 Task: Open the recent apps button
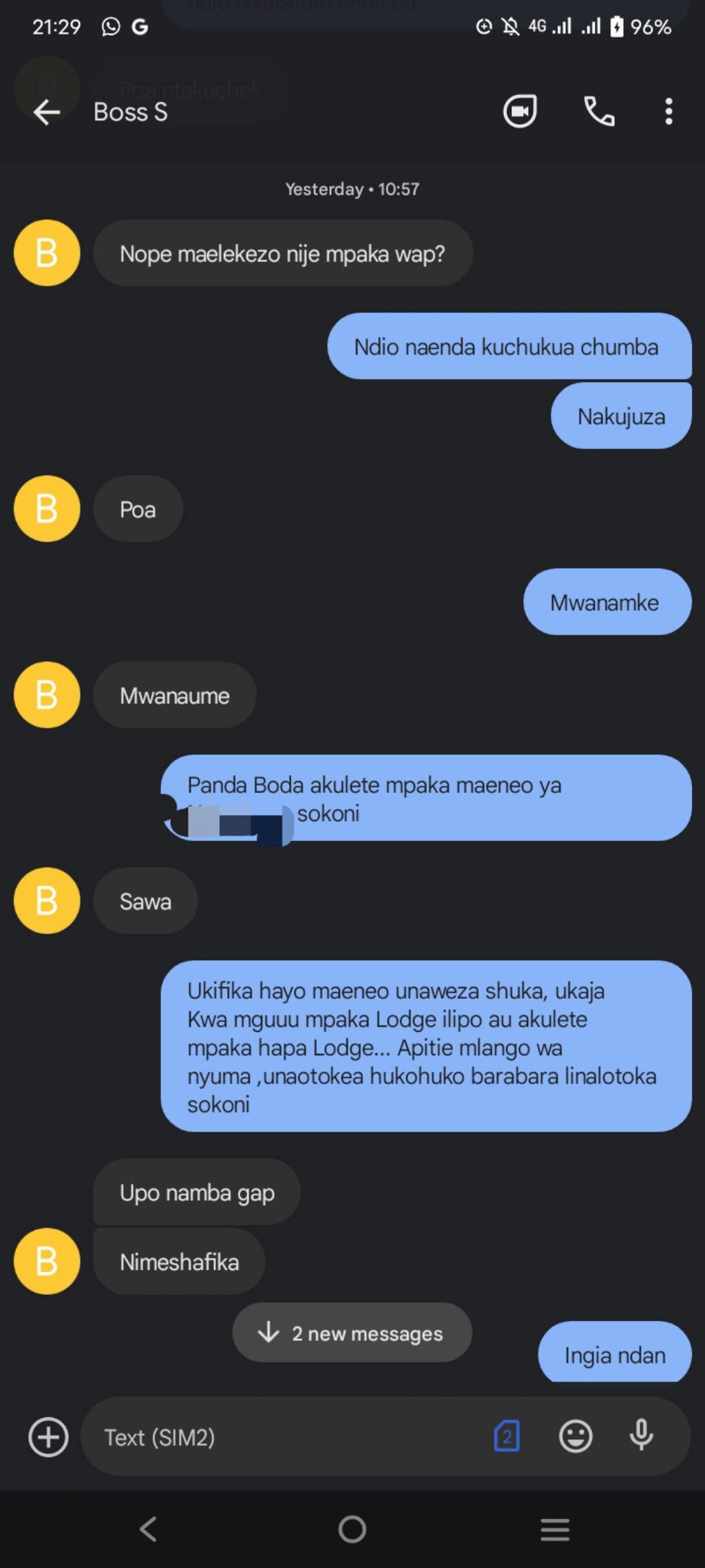point(555,1529)
